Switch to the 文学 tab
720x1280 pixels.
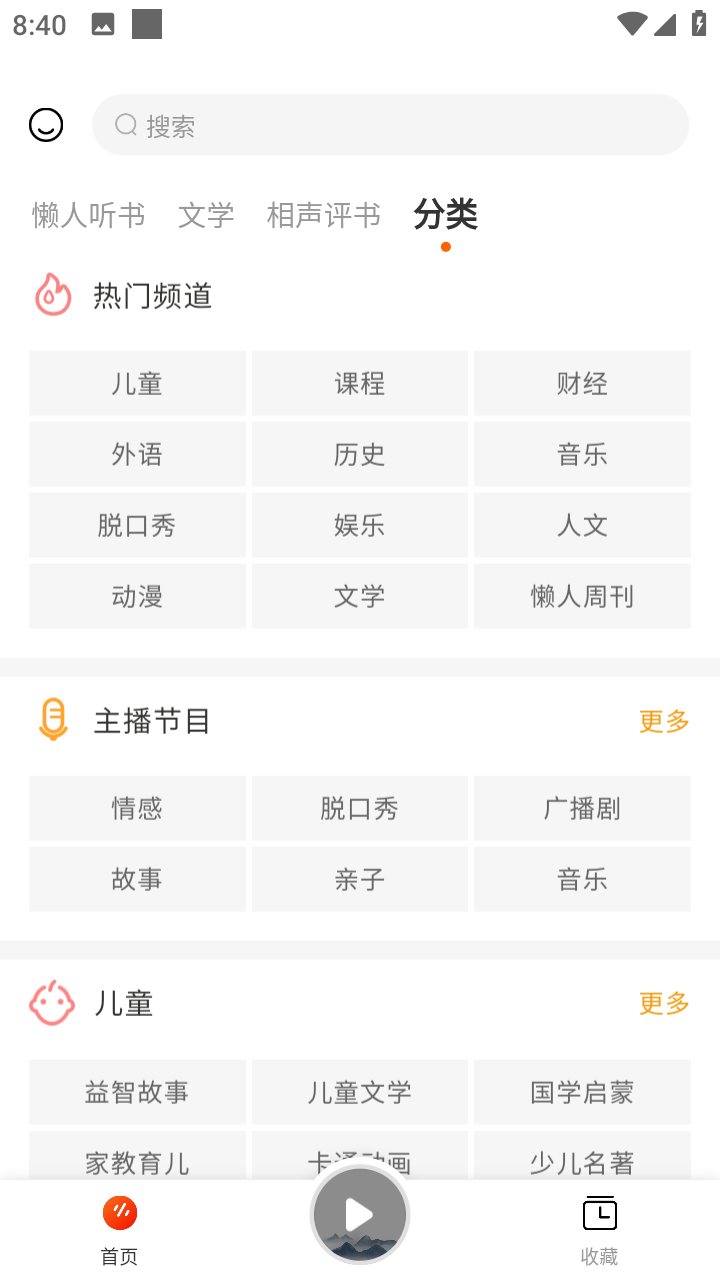pyautogui.click(x=205, y=215)
